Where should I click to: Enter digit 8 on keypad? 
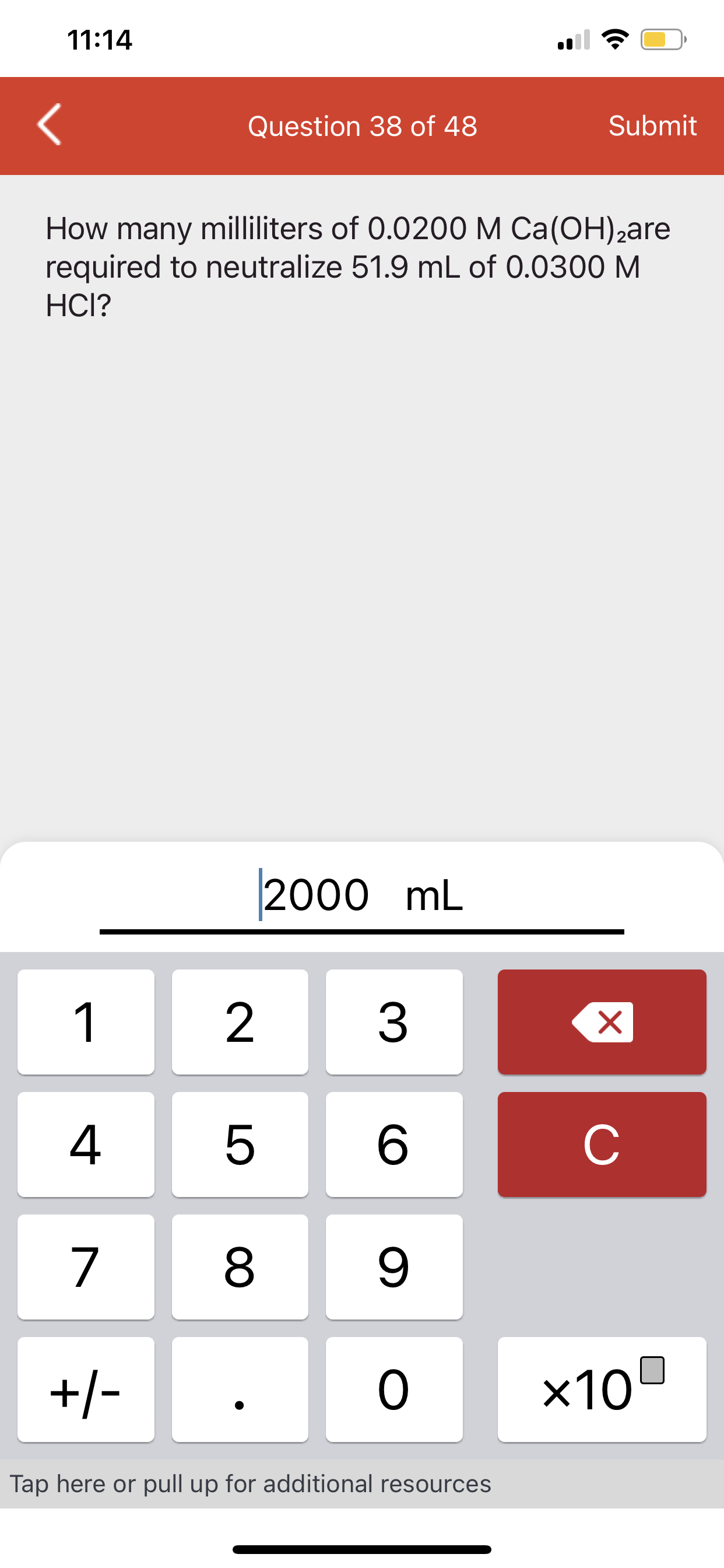(240, 1266)
